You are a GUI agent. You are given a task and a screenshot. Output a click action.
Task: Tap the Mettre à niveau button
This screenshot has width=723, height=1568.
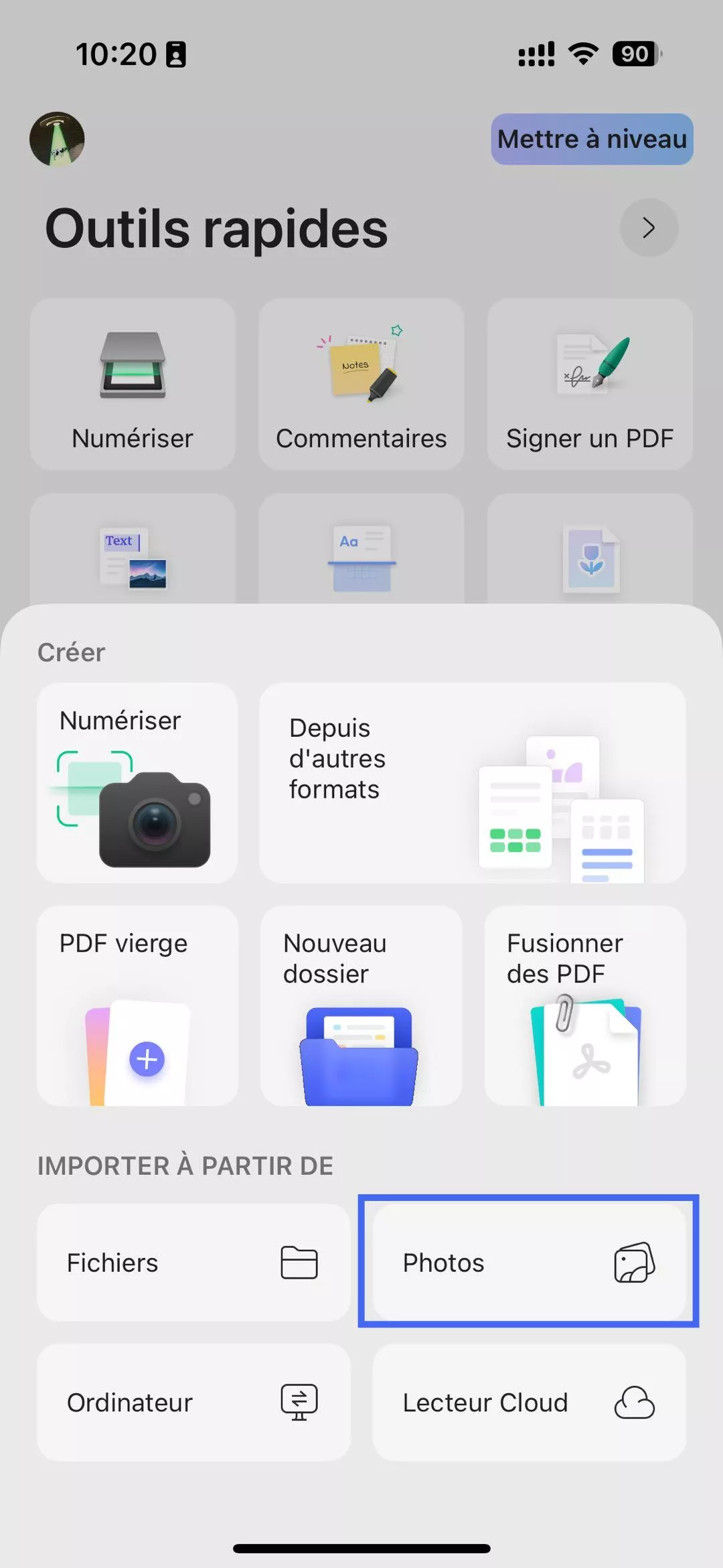[592, 139]
